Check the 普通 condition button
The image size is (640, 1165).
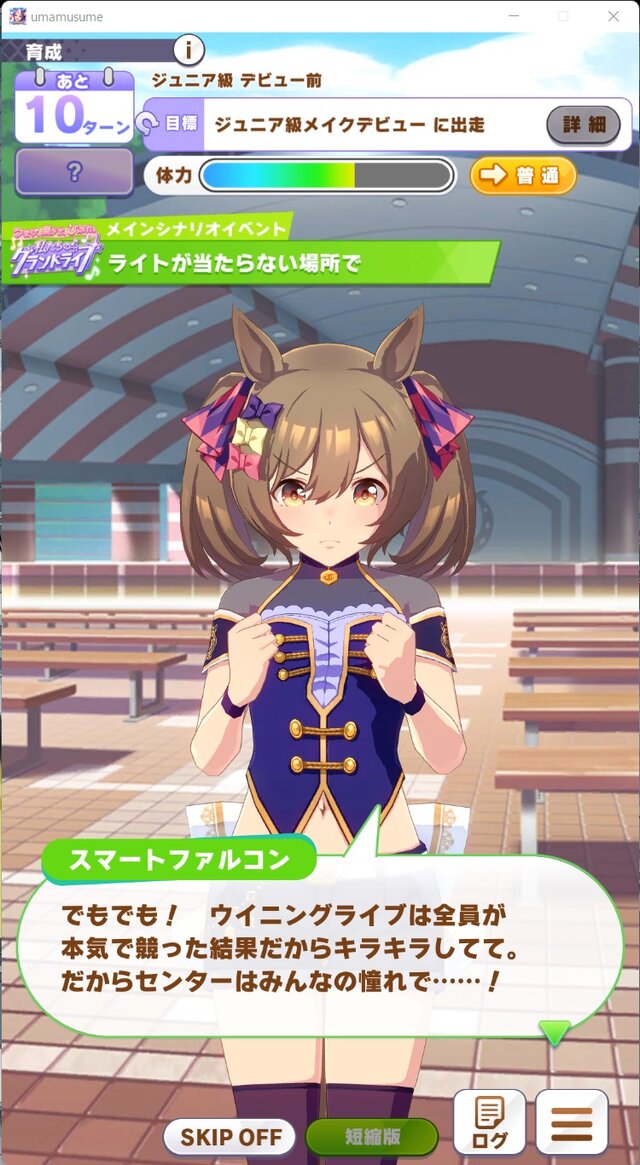tap(523, 175)
